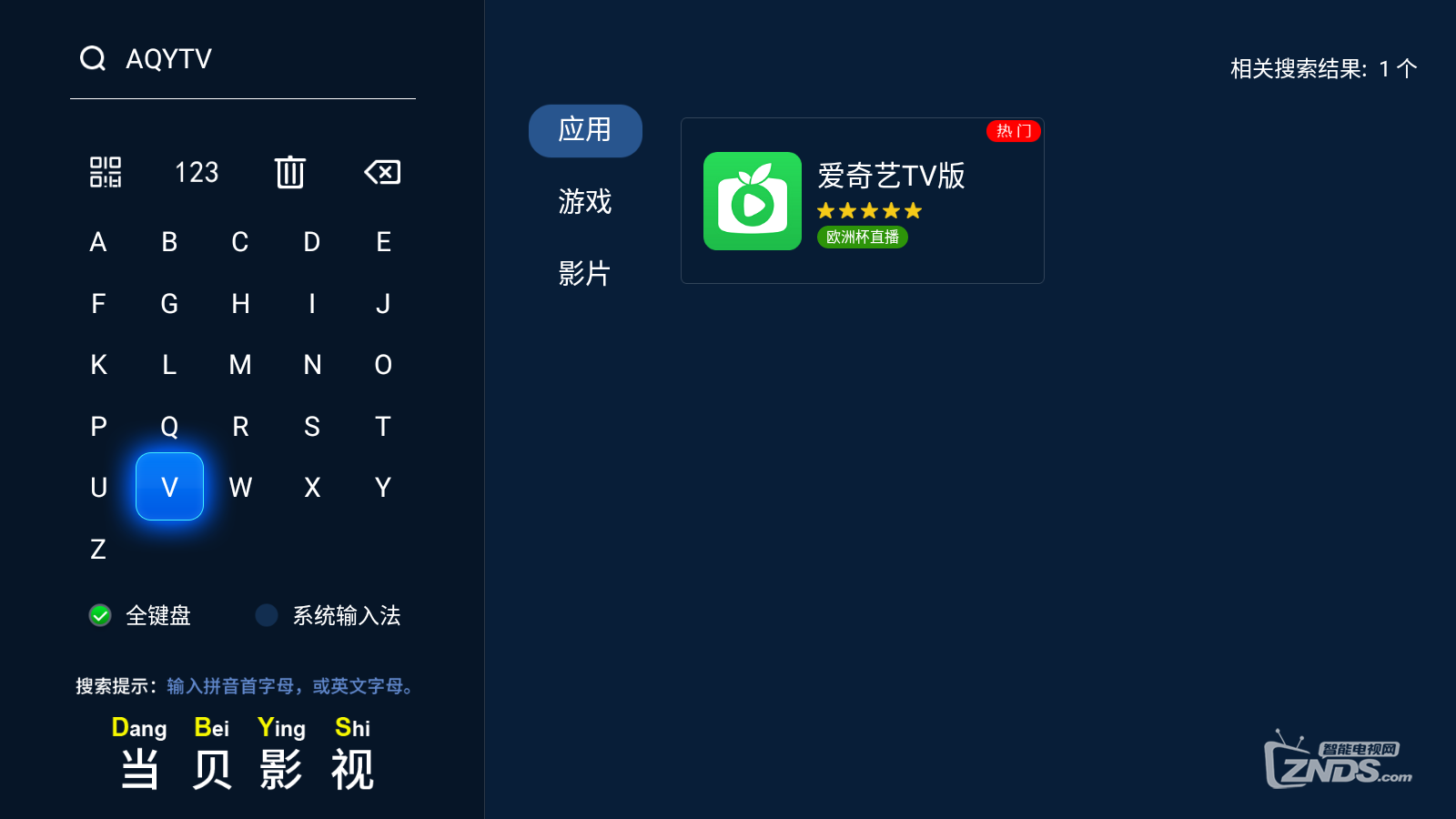This screenshot has width=1456, height=819.
Task: Tap the letter E key
Action: [383, 242]
